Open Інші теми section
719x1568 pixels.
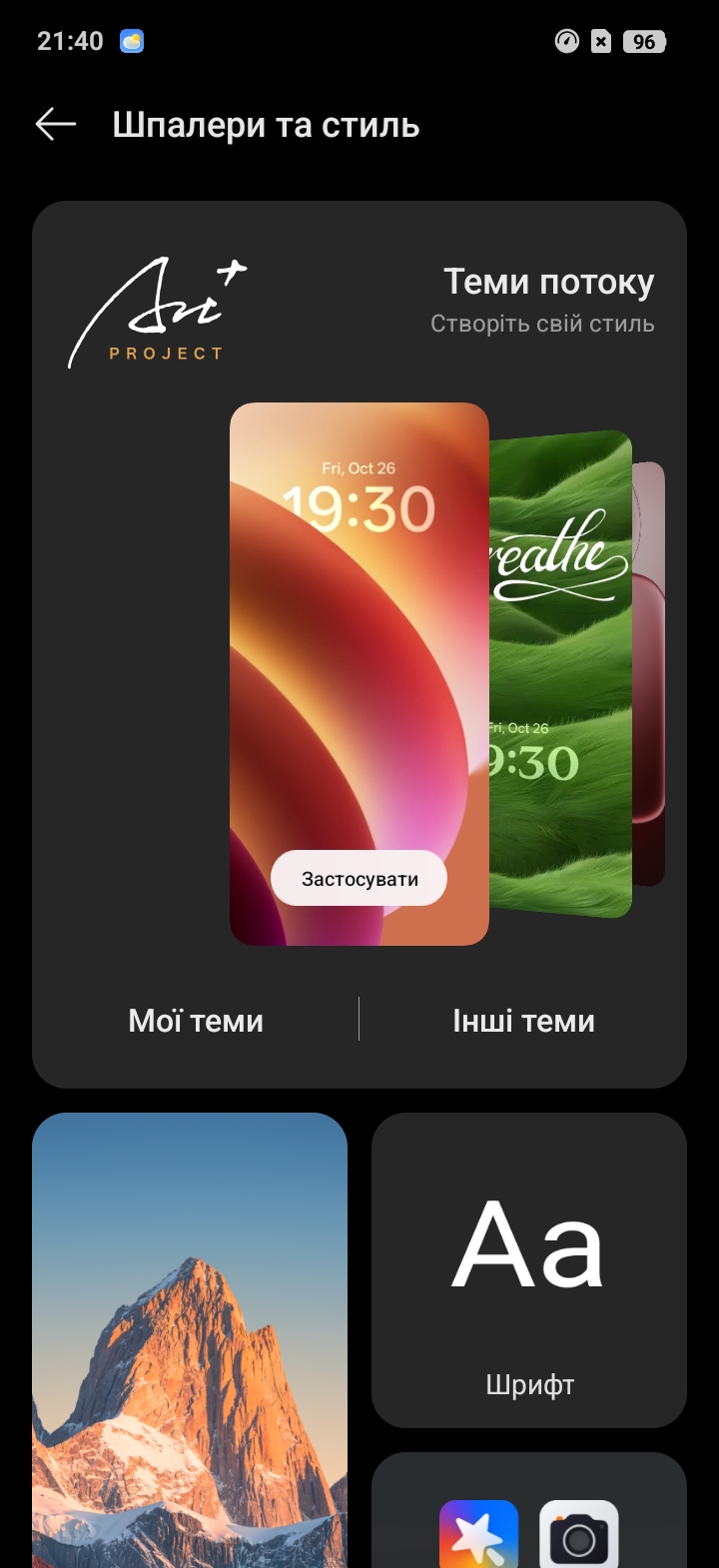tap(523, 1021)
